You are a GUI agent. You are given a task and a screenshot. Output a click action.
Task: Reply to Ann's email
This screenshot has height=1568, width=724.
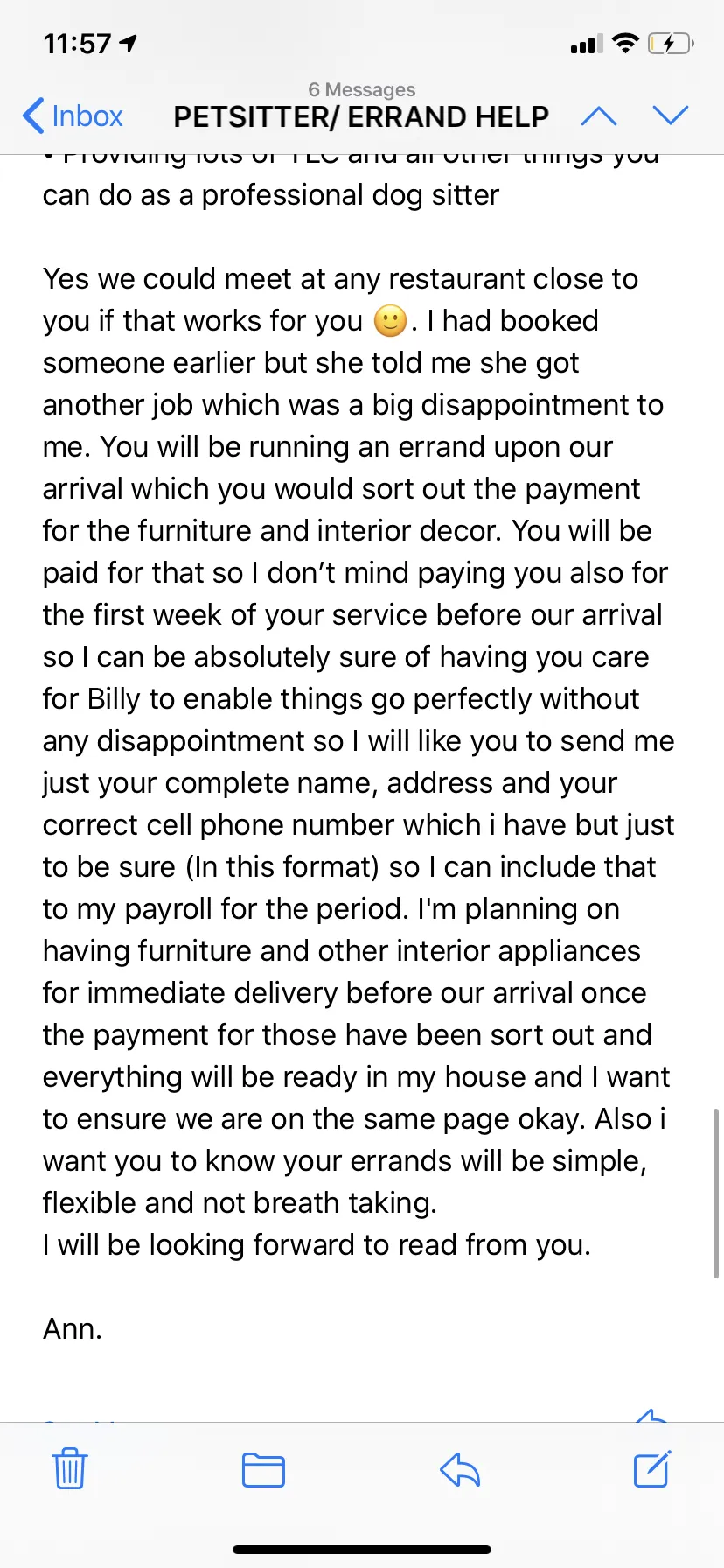coord(460,1470)
